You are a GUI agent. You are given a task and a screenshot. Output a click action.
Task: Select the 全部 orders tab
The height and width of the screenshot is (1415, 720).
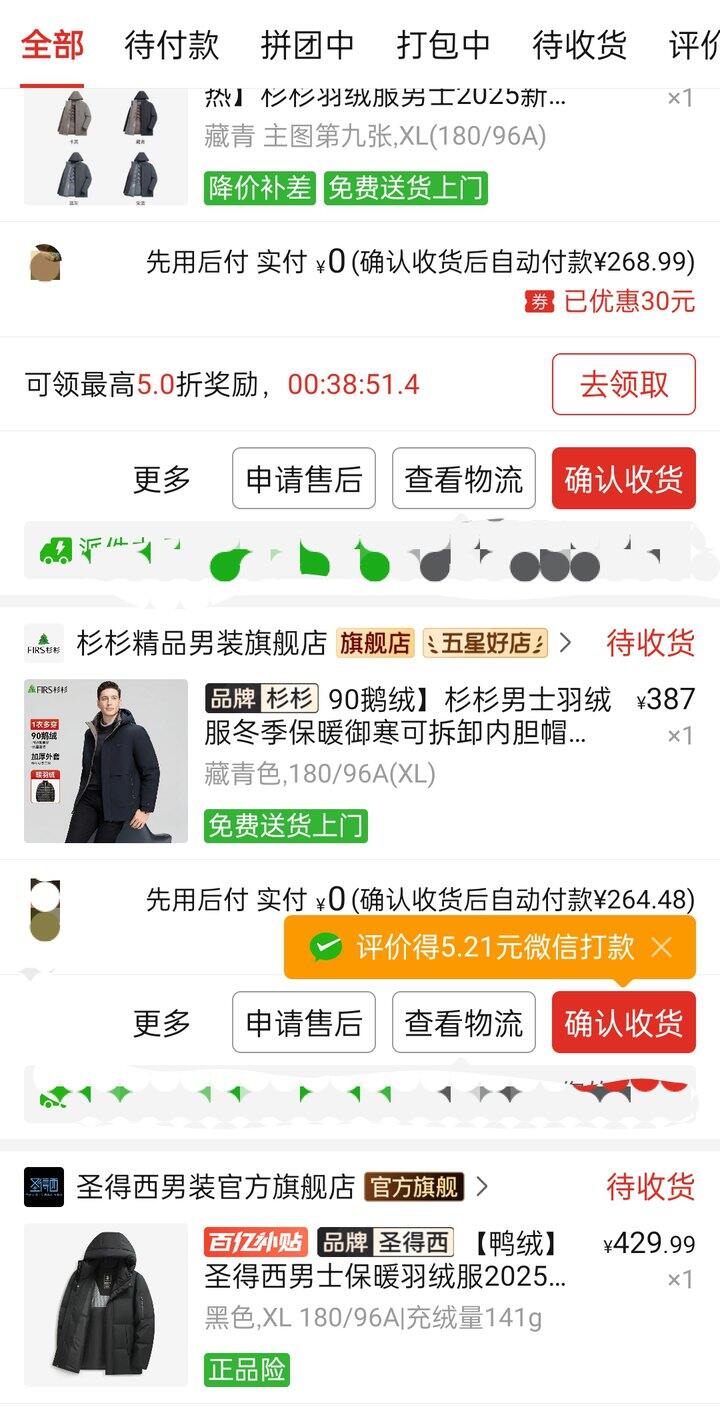[x=52, y=45]
